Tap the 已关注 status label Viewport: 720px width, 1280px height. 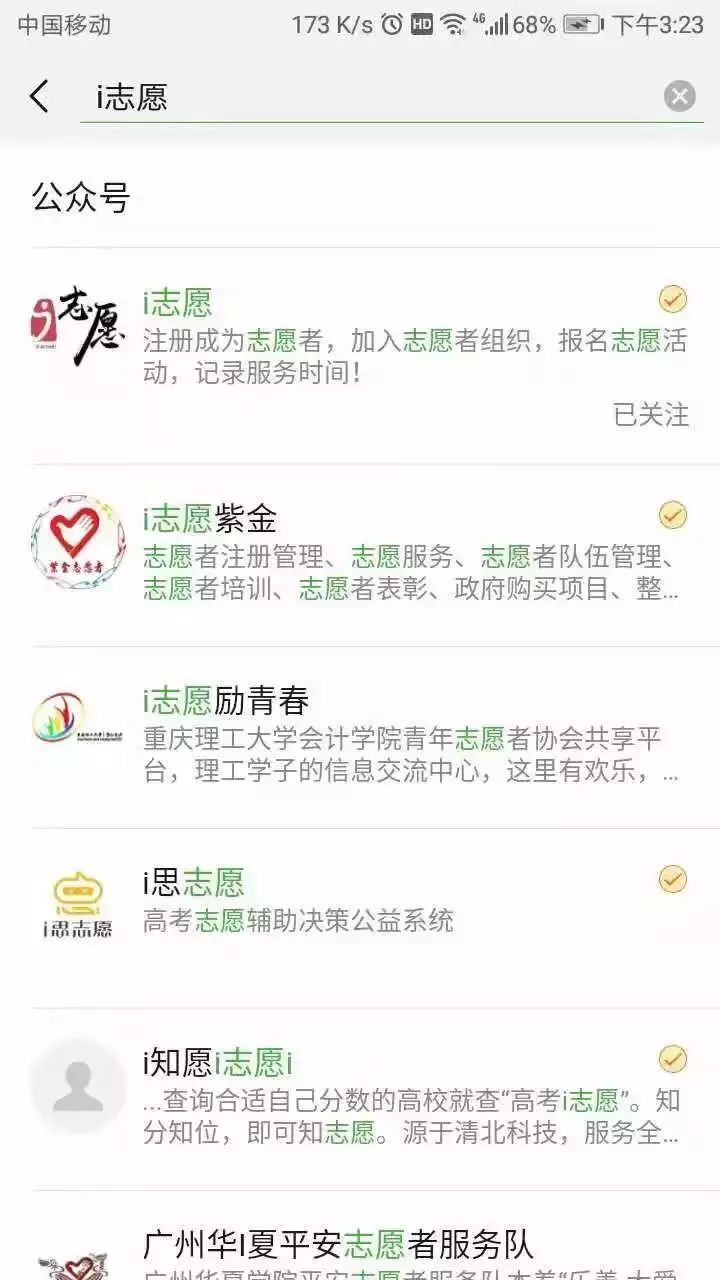click(x=652, y=415)
